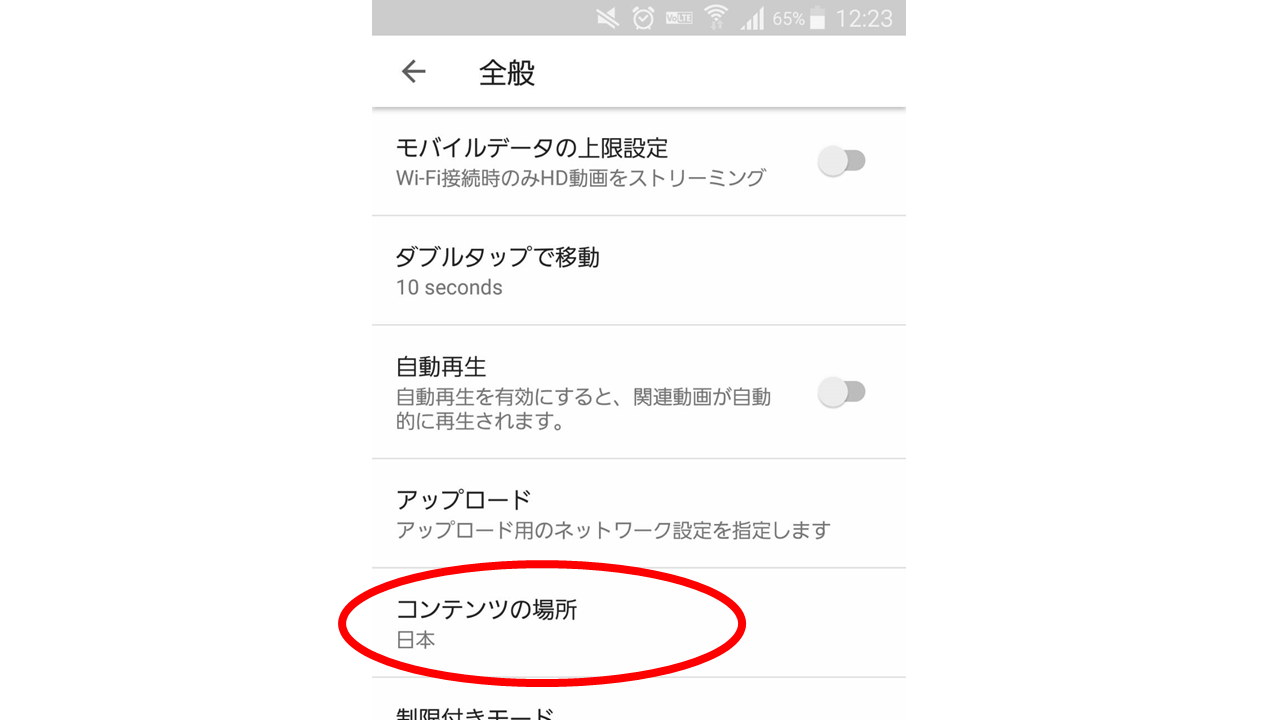Image resolution: width=1280 pixels, height=720 pixels.
Task: Toggle the モバイルデータの上限設定 switch
Action: coord(841,161)
